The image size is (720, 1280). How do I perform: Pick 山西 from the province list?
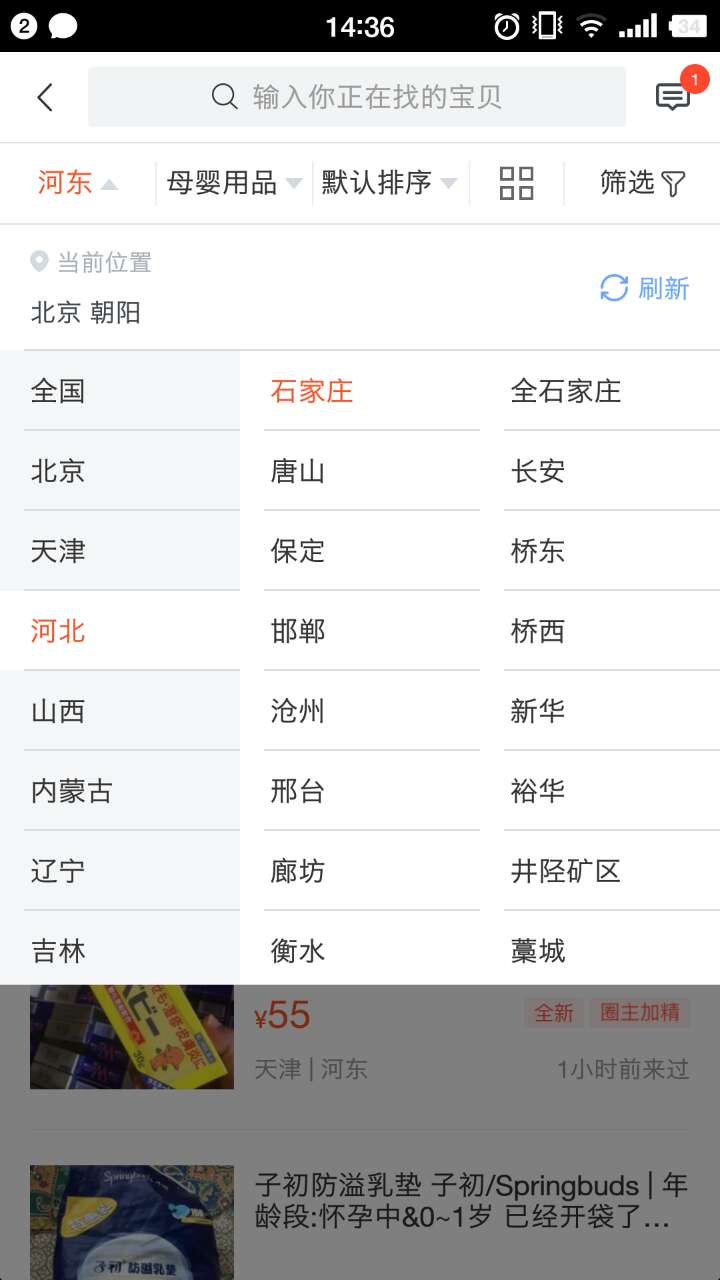click(58, 711)
